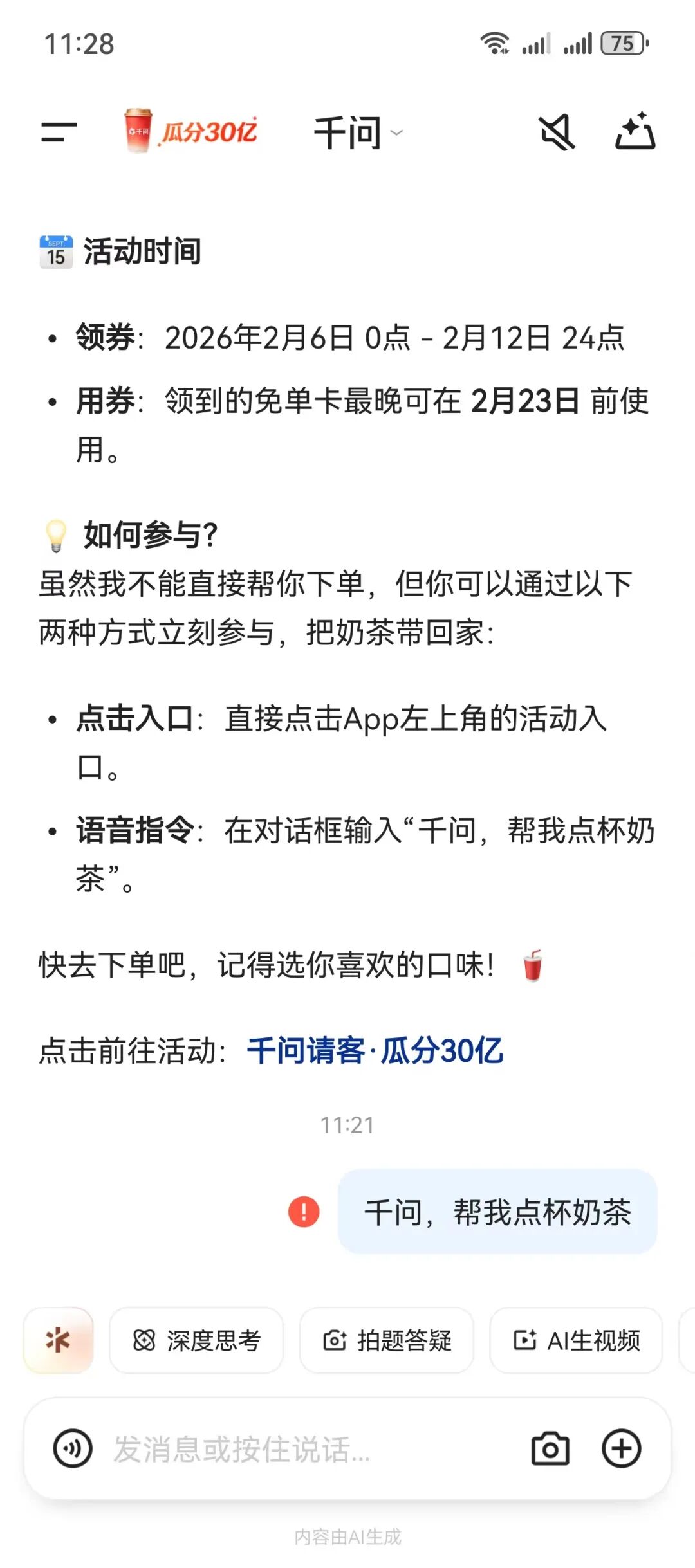695x1568 pixels.
Task: Open the 瓜分30亿 activity banner
Action: 191,132
